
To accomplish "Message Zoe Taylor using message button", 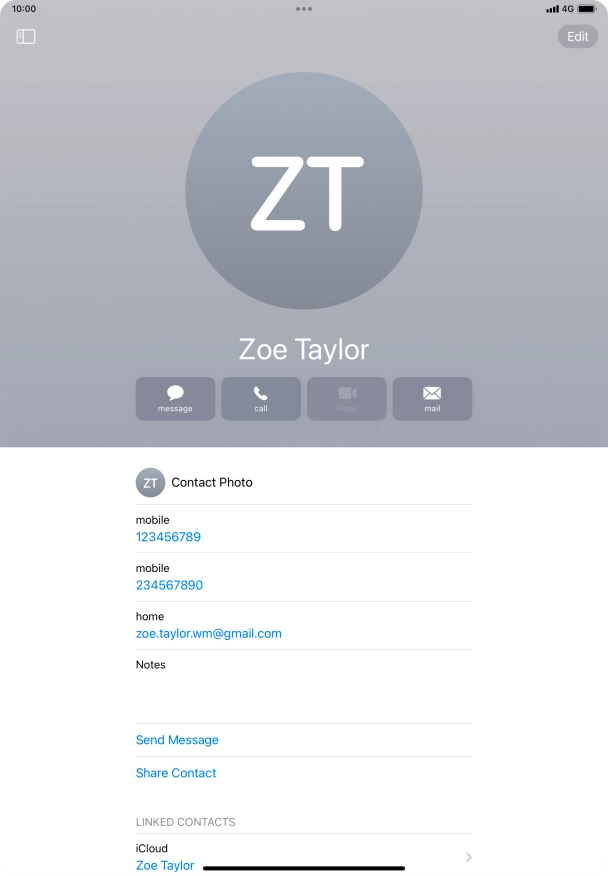I will (175, 398).
